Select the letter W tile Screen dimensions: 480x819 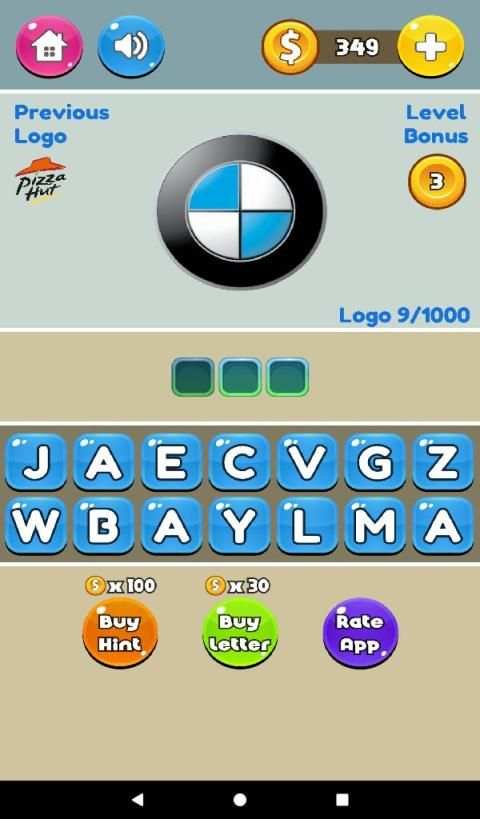pyautogui.click(x=36, y=525)
